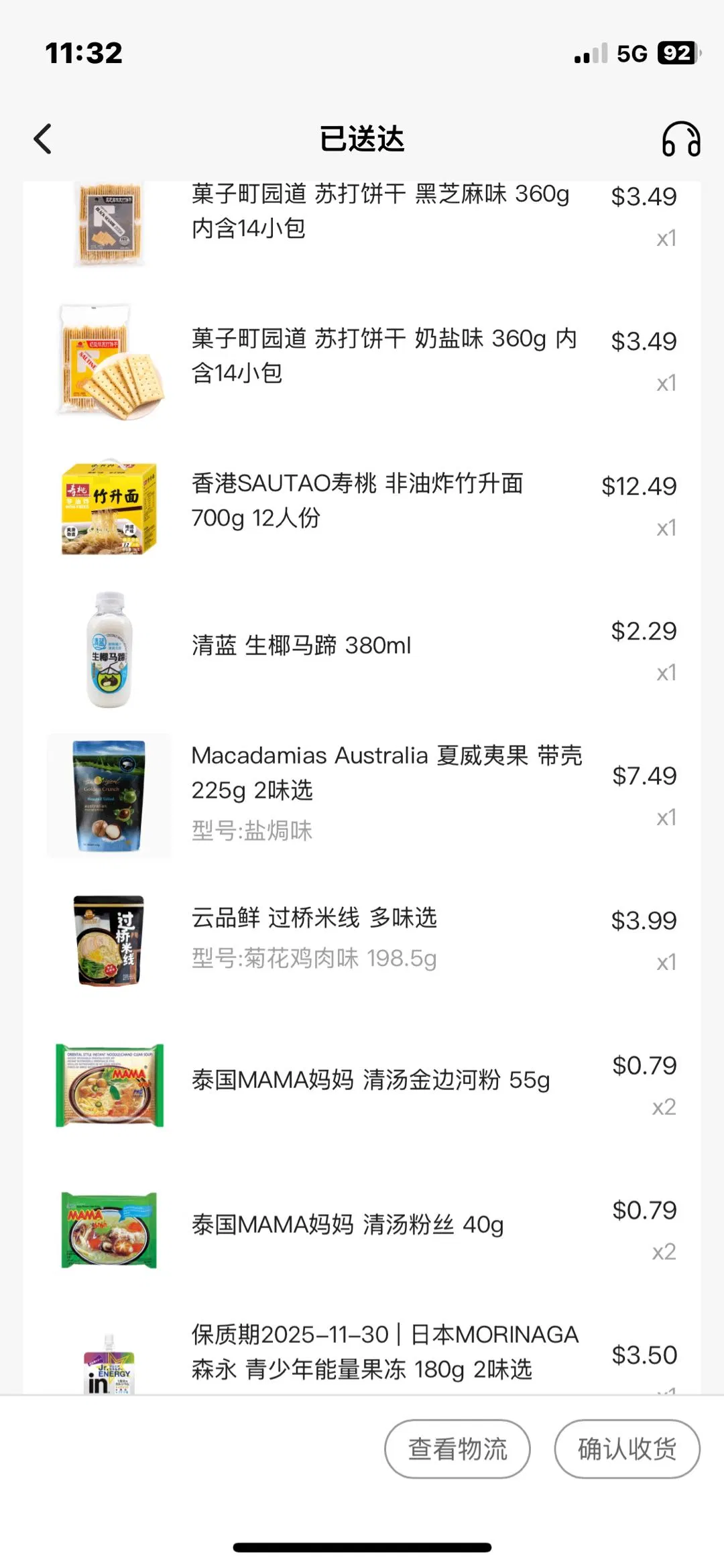Image resolution: width=724 pixels, height=1568 pixels.
Task: Tap 查看物流 to view shipping
Action: pyautogui.click(x=457, y=1448)
